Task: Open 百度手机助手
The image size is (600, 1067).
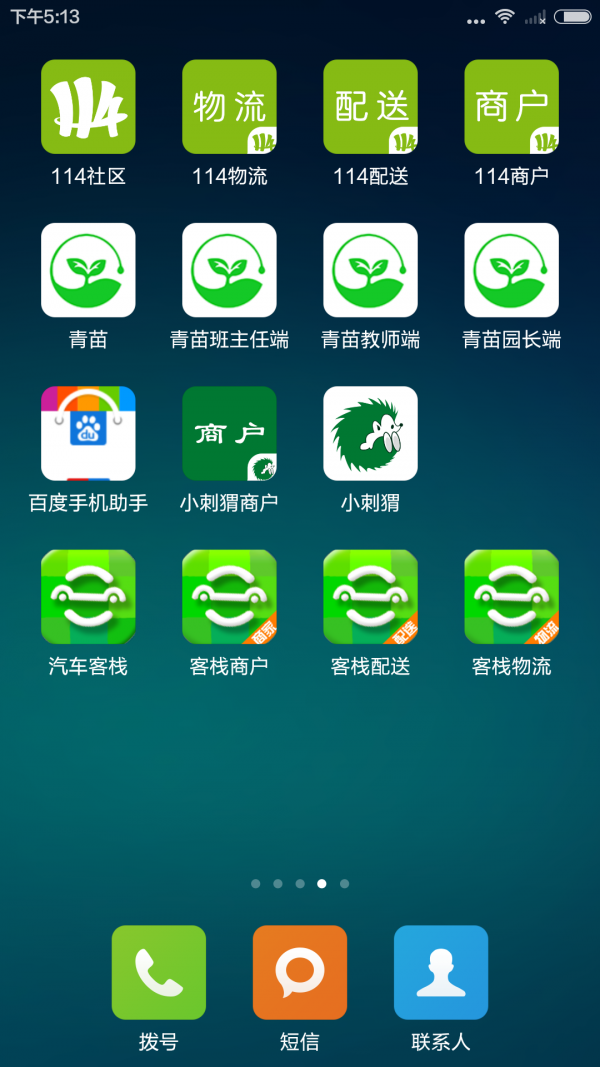Action: 88,433
